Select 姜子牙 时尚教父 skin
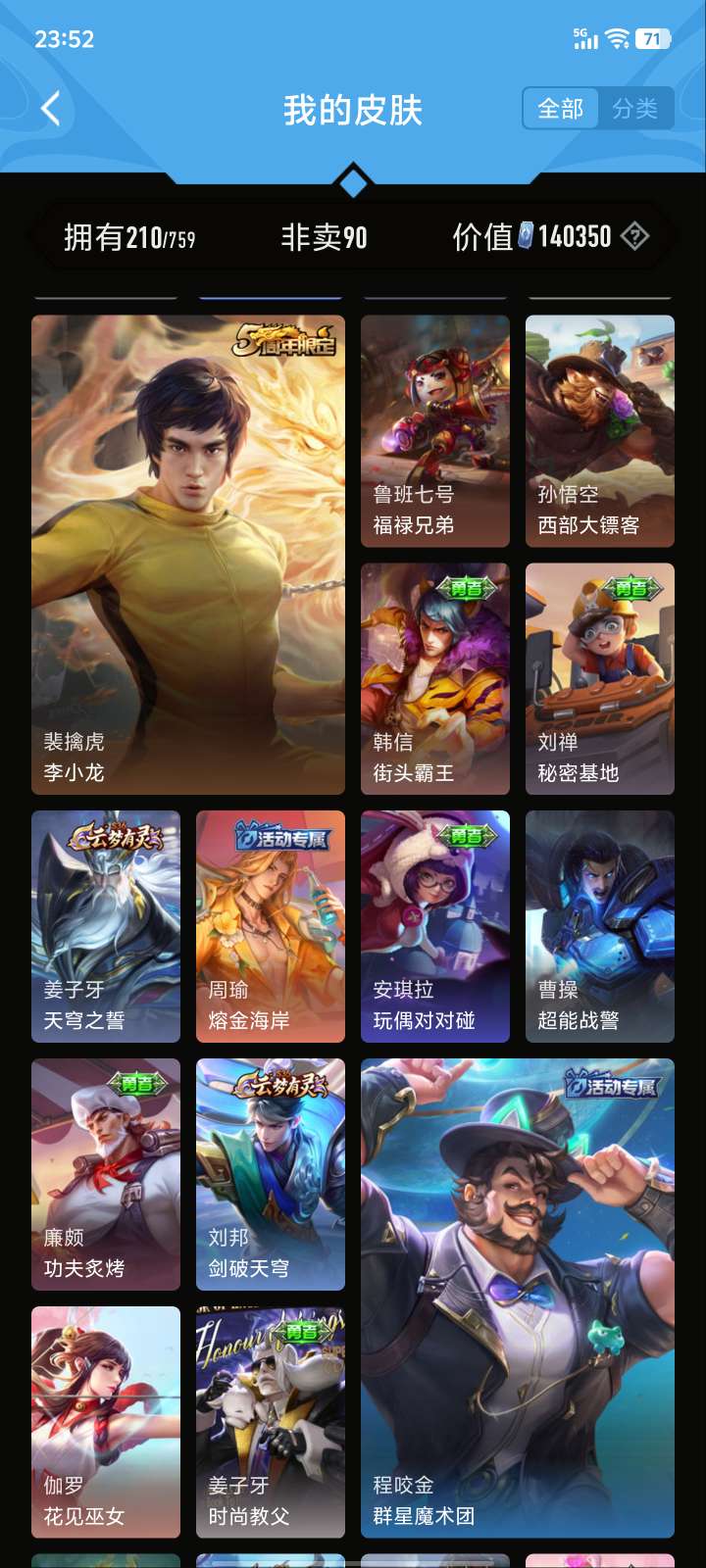Image resolution: width=706 pixels, height=1568 pixels. (271, 1421)
